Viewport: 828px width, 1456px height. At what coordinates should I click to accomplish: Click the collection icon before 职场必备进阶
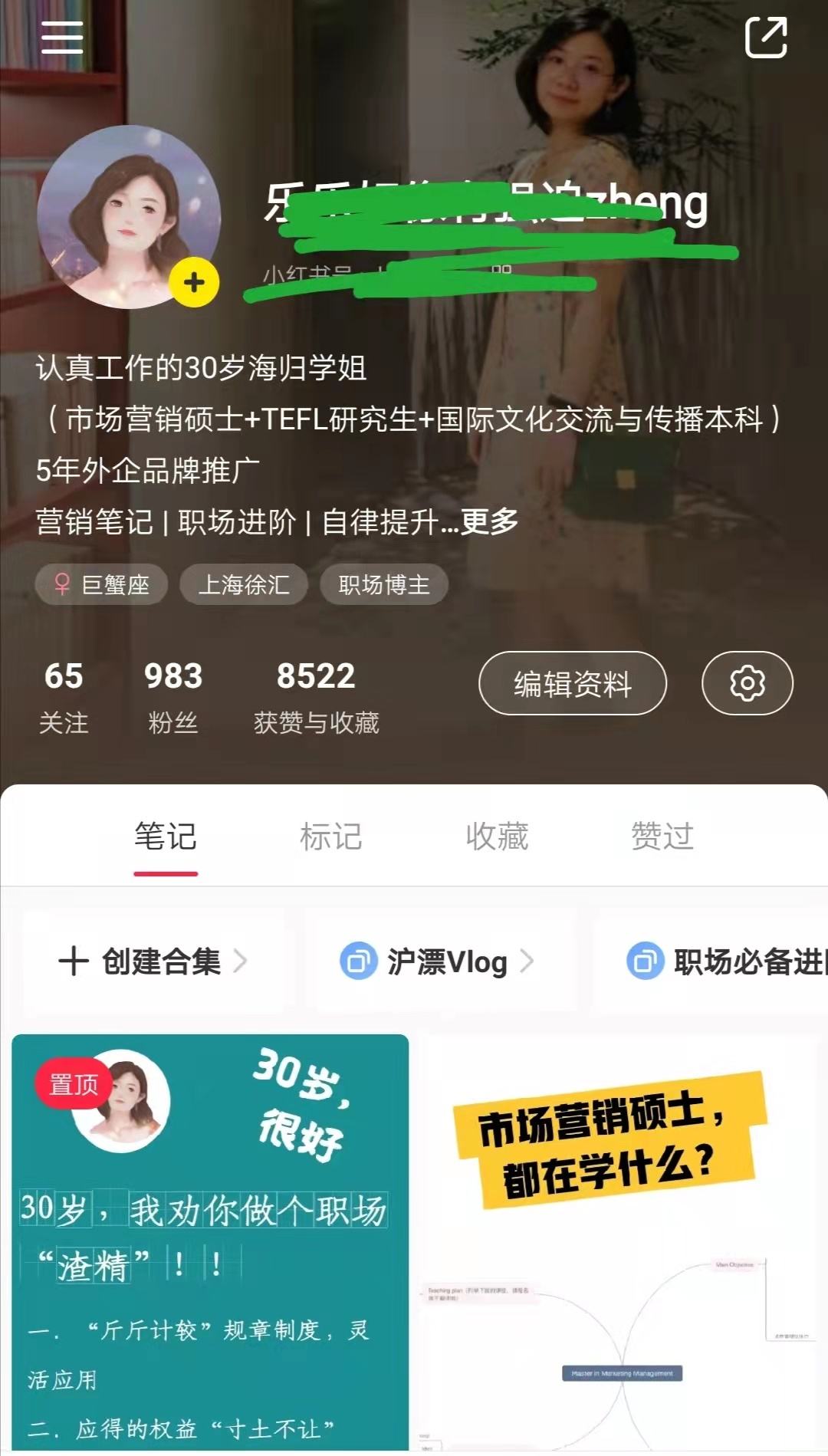click(x=644, y=961)
